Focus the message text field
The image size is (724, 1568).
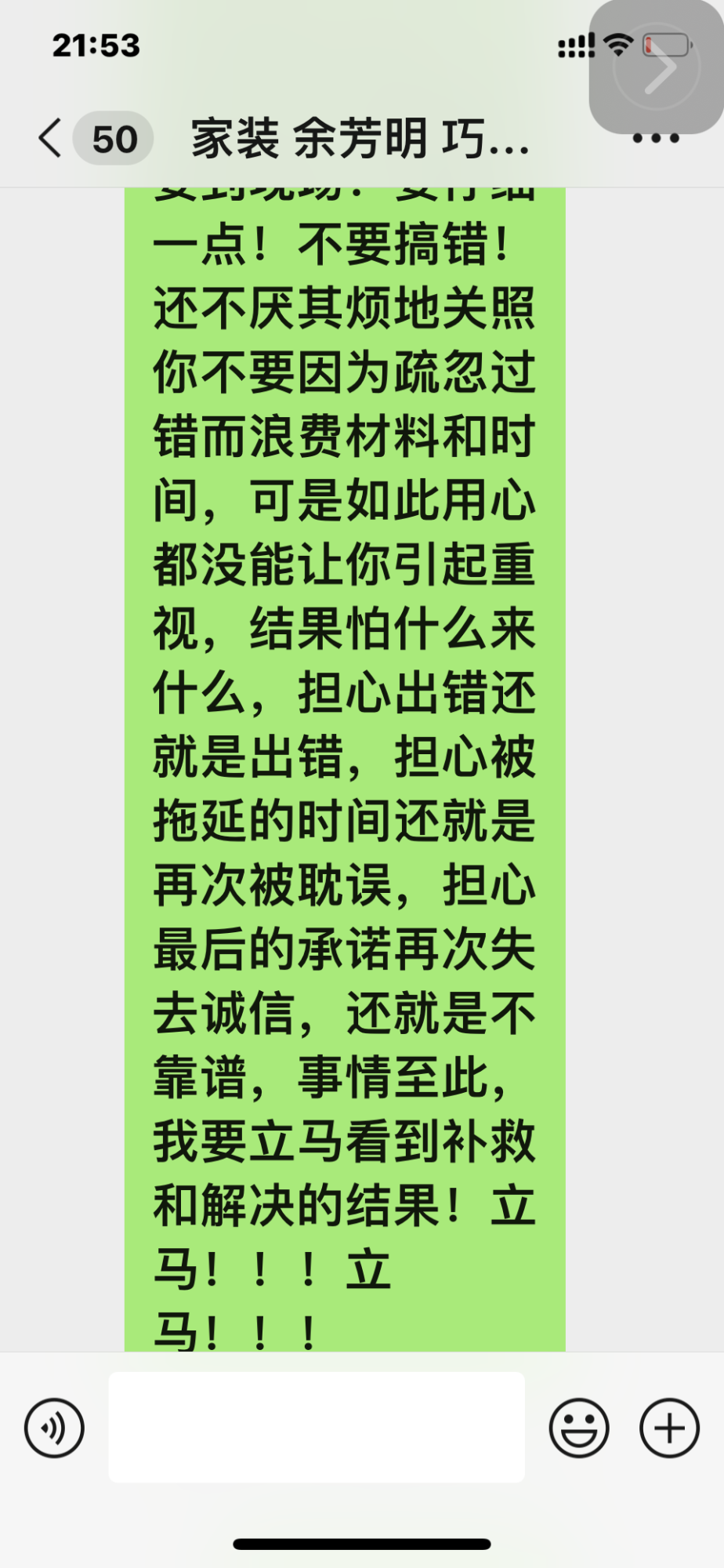click(317, 1428)
